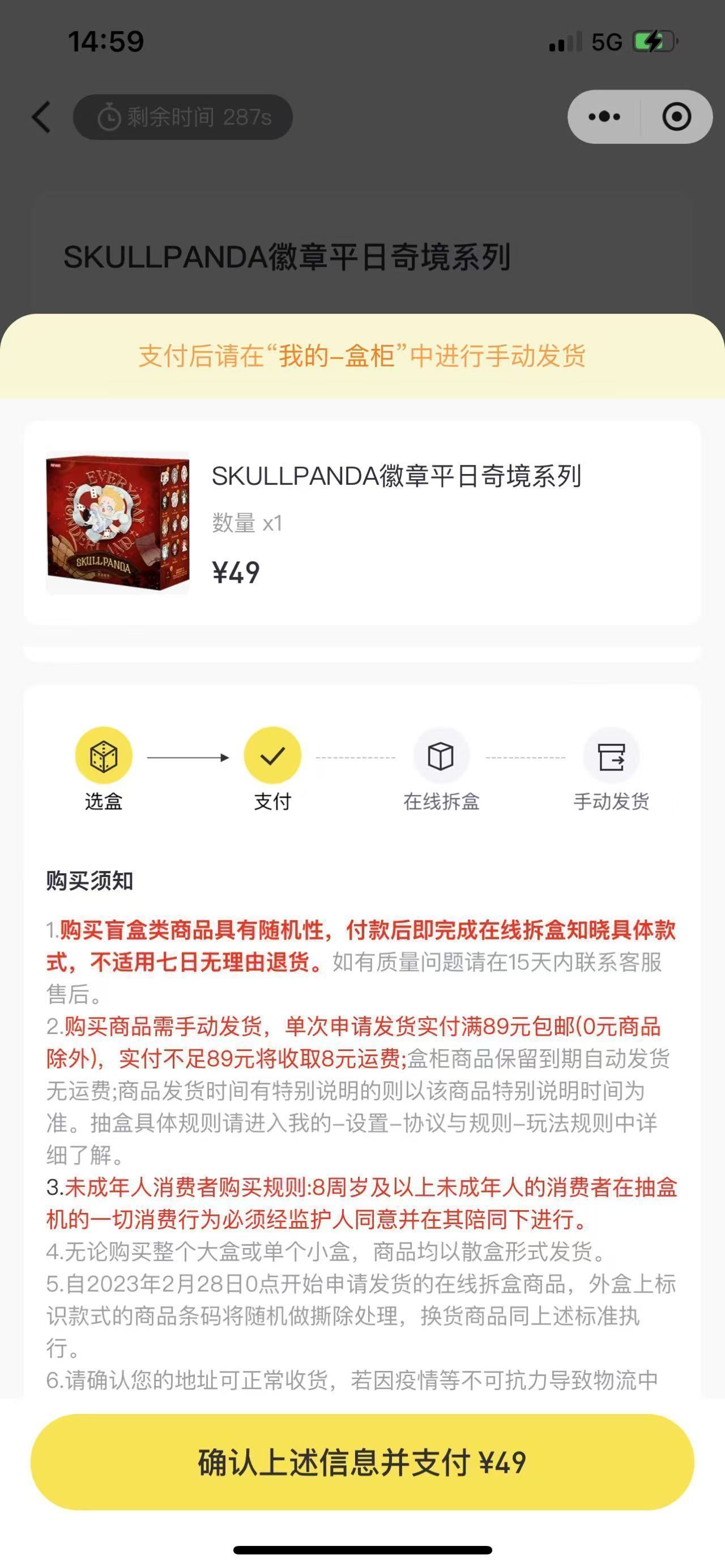Screen dimensions: 725x1568
Task: Confirm info and pay ¥49
Action: [362, 1462]
